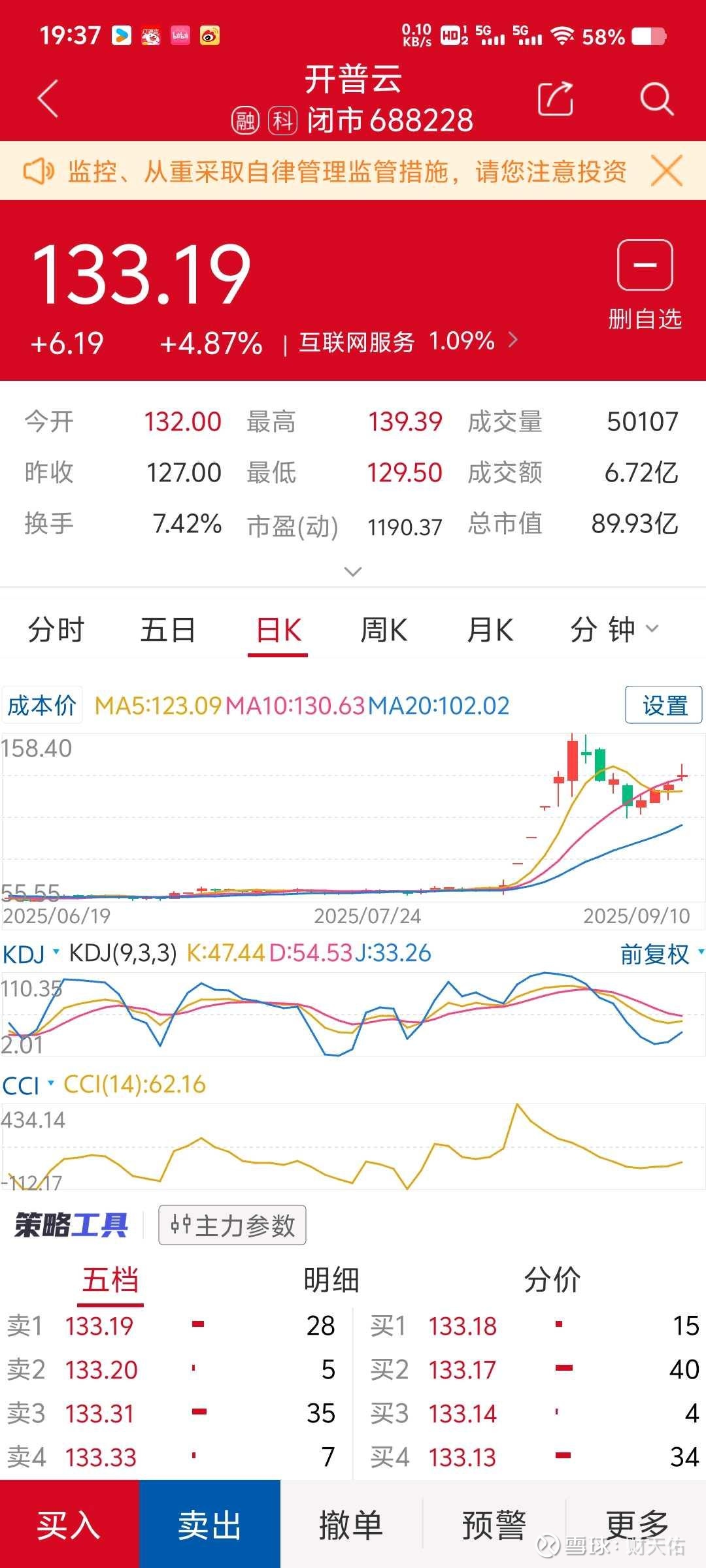The image size is (706, 1568).
Task: Select the 周K chart tab
Action: pyautogui.click(x=384, y=630)
